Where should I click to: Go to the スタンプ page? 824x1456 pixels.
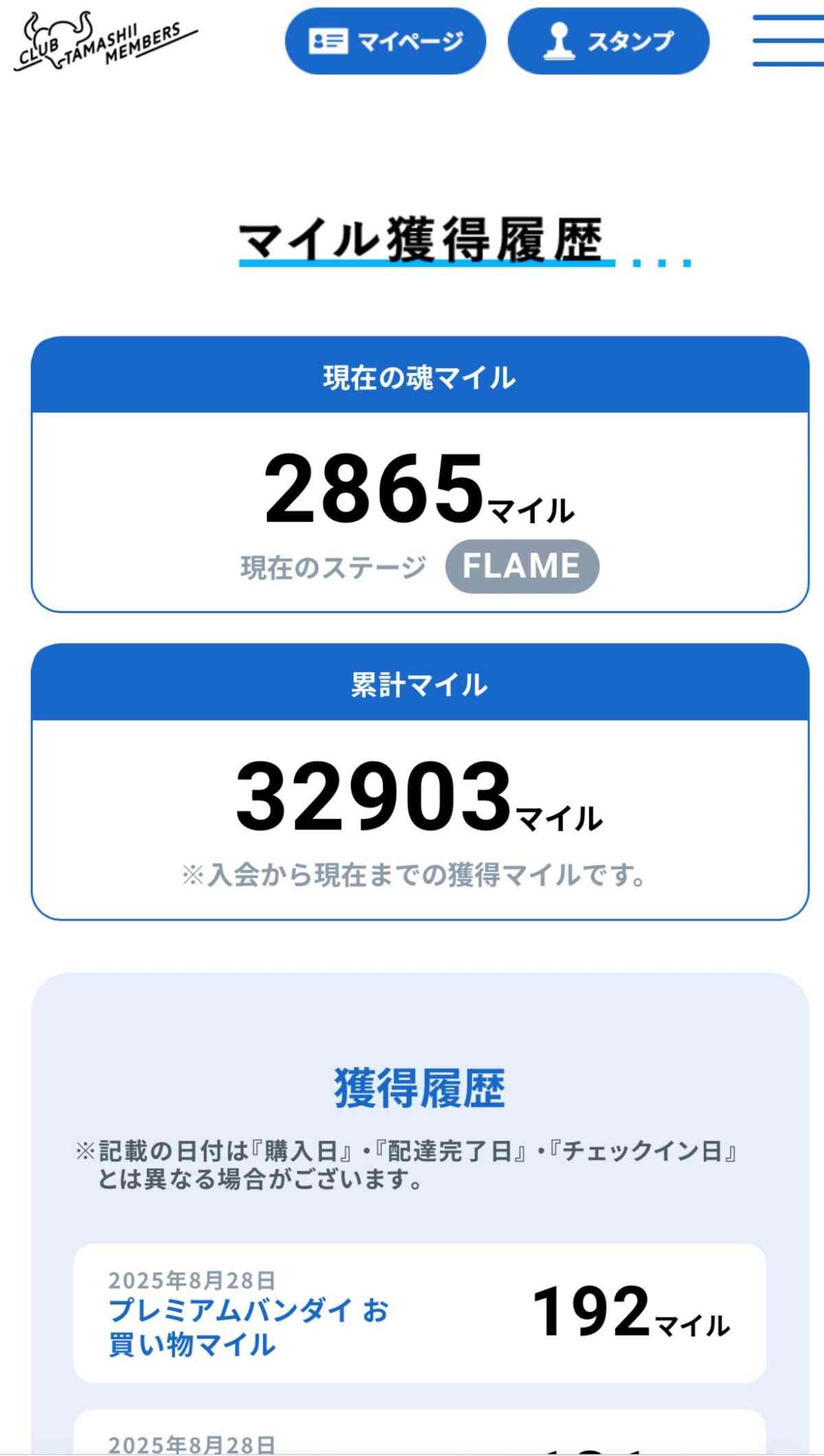(x=608, y=42)
